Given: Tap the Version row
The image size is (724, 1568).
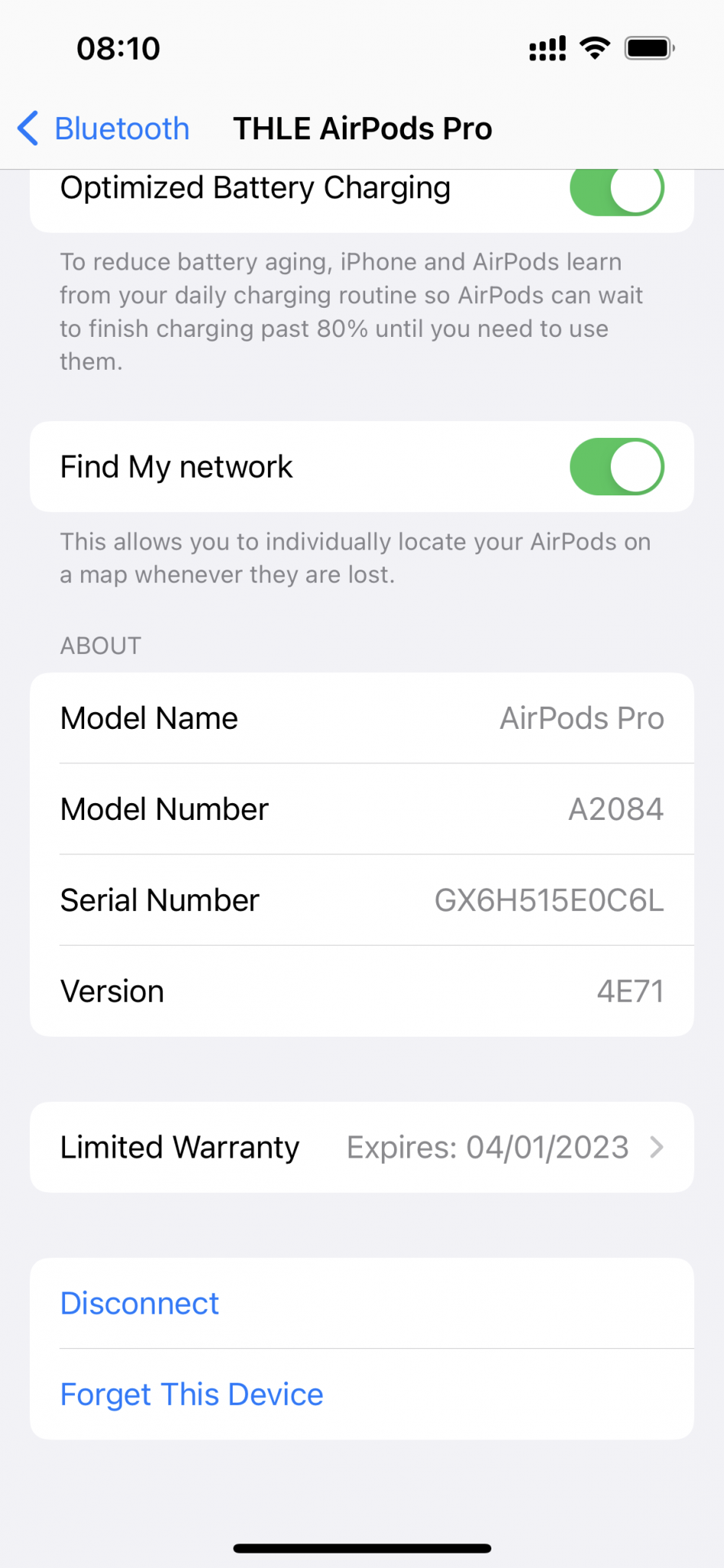Looking at the screenshot, I should point(362,991).
